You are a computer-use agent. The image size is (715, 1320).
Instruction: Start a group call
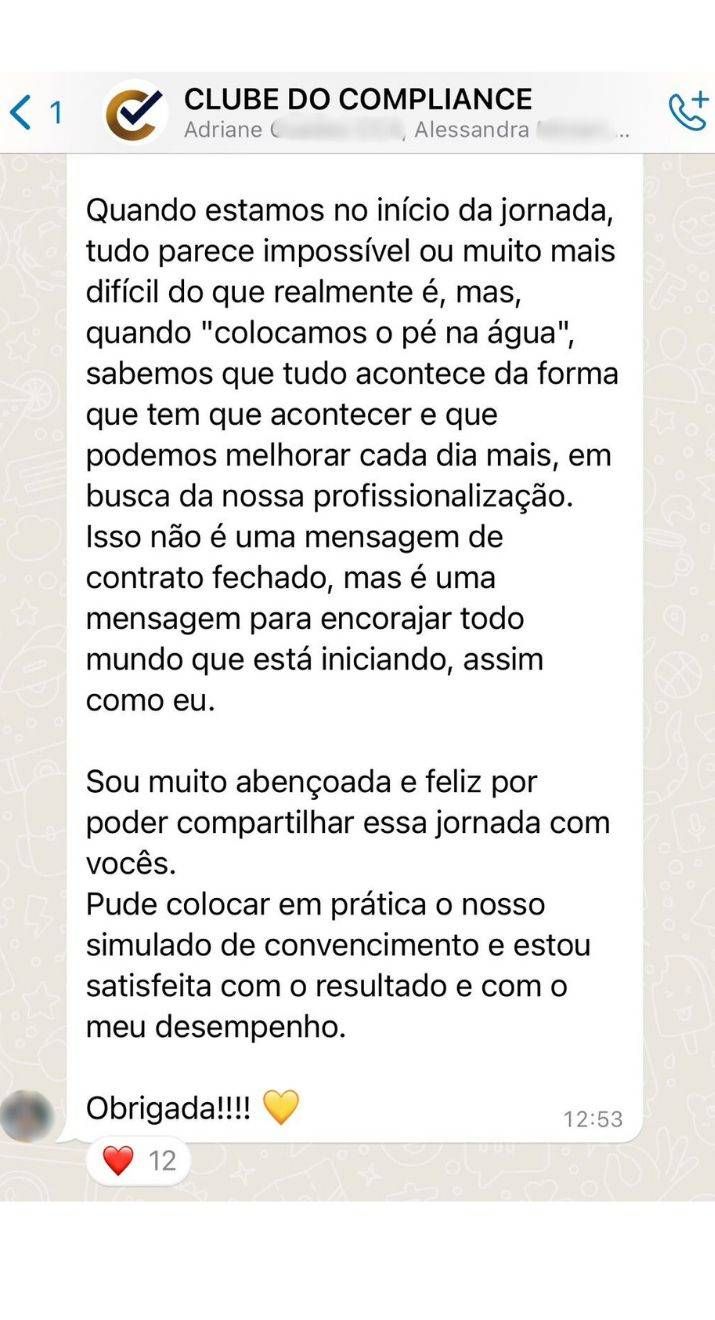click(688, 111)
